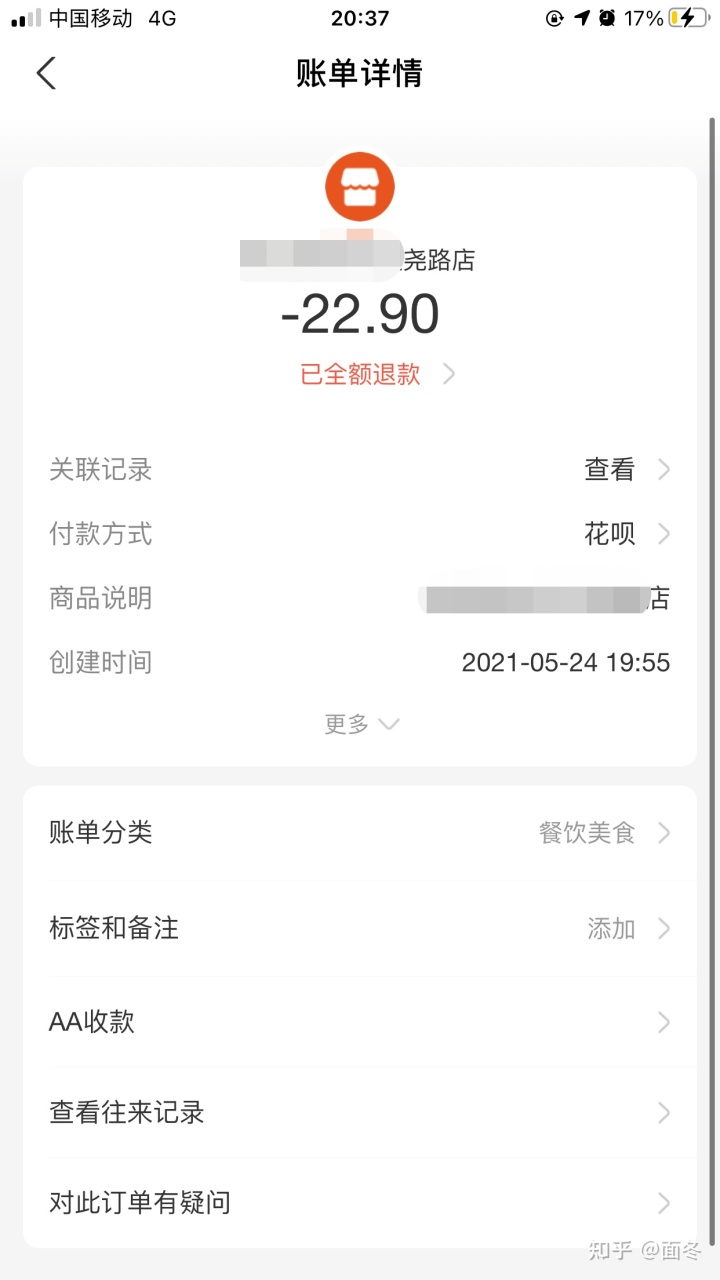720x1280 pixels.
Task: Open 查看往来记录 transaction history
Action: tap(360, 1112)
